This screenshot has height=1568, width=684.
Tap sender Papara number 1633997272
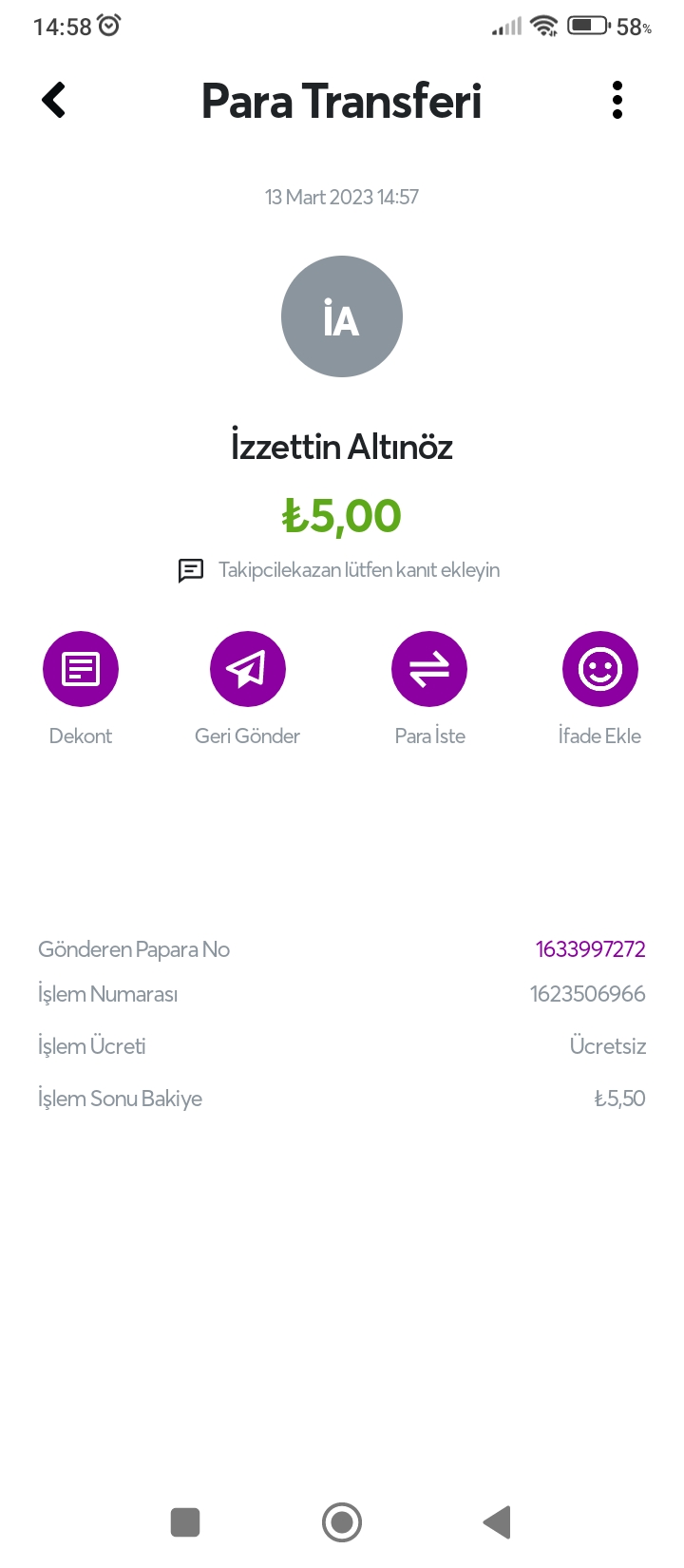(590, 949)
